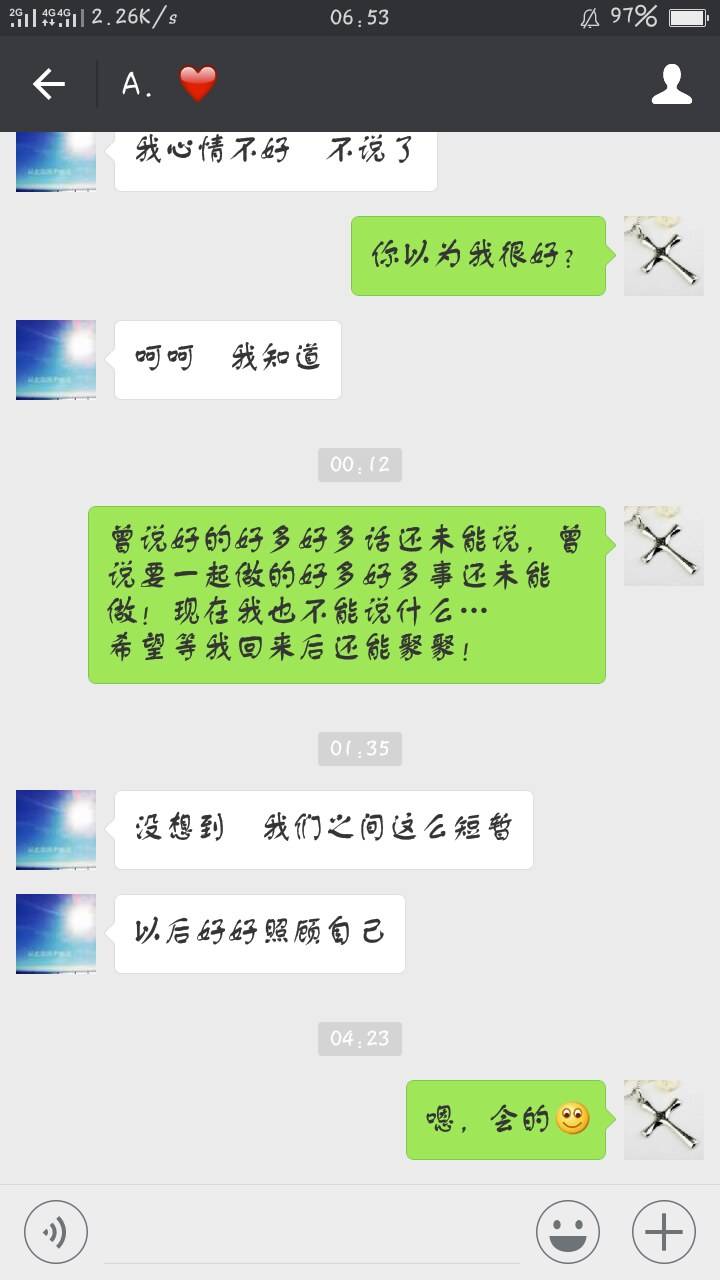Screen dimensions: 720x1280
Task: Open the plus attachment menu
Action: point(663,1231)
